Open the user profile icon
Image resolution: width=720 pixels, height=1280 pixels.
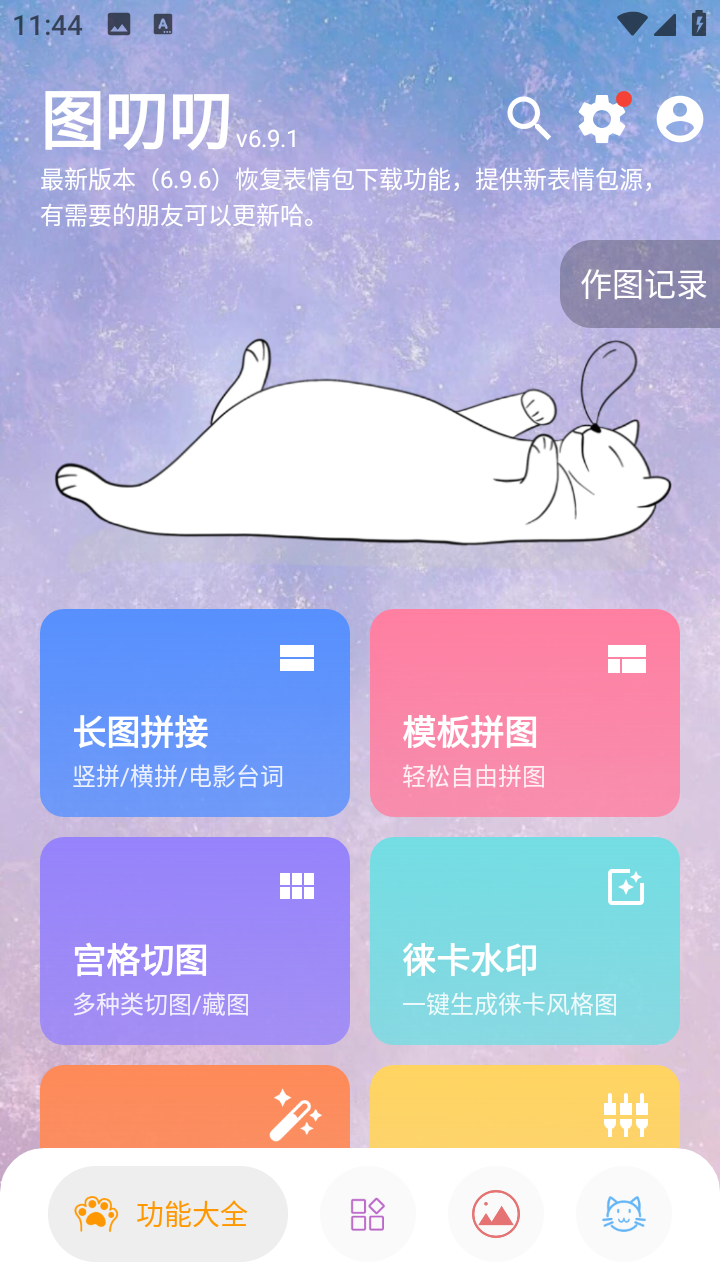(x=680, y=119)
